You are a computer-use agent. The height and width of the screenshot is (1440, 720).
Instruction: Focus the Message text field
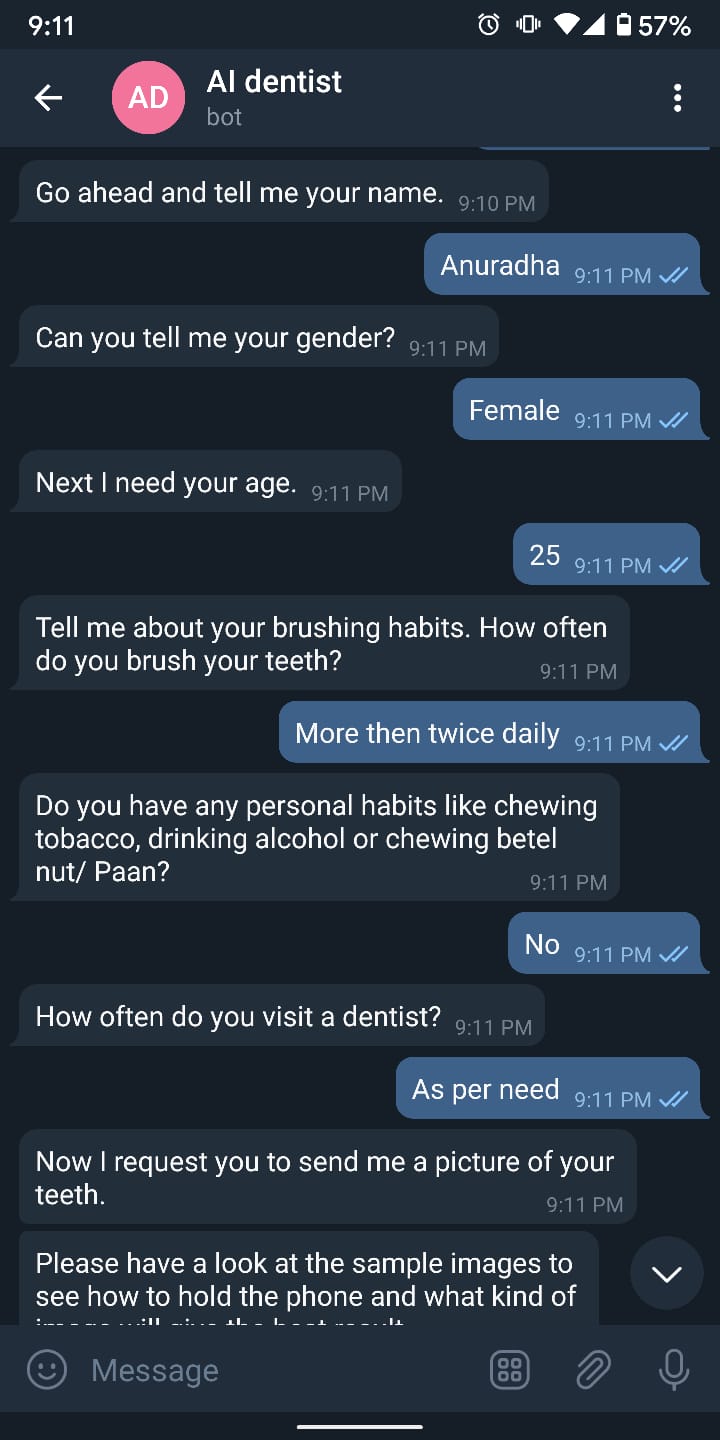click(280, 1370)
